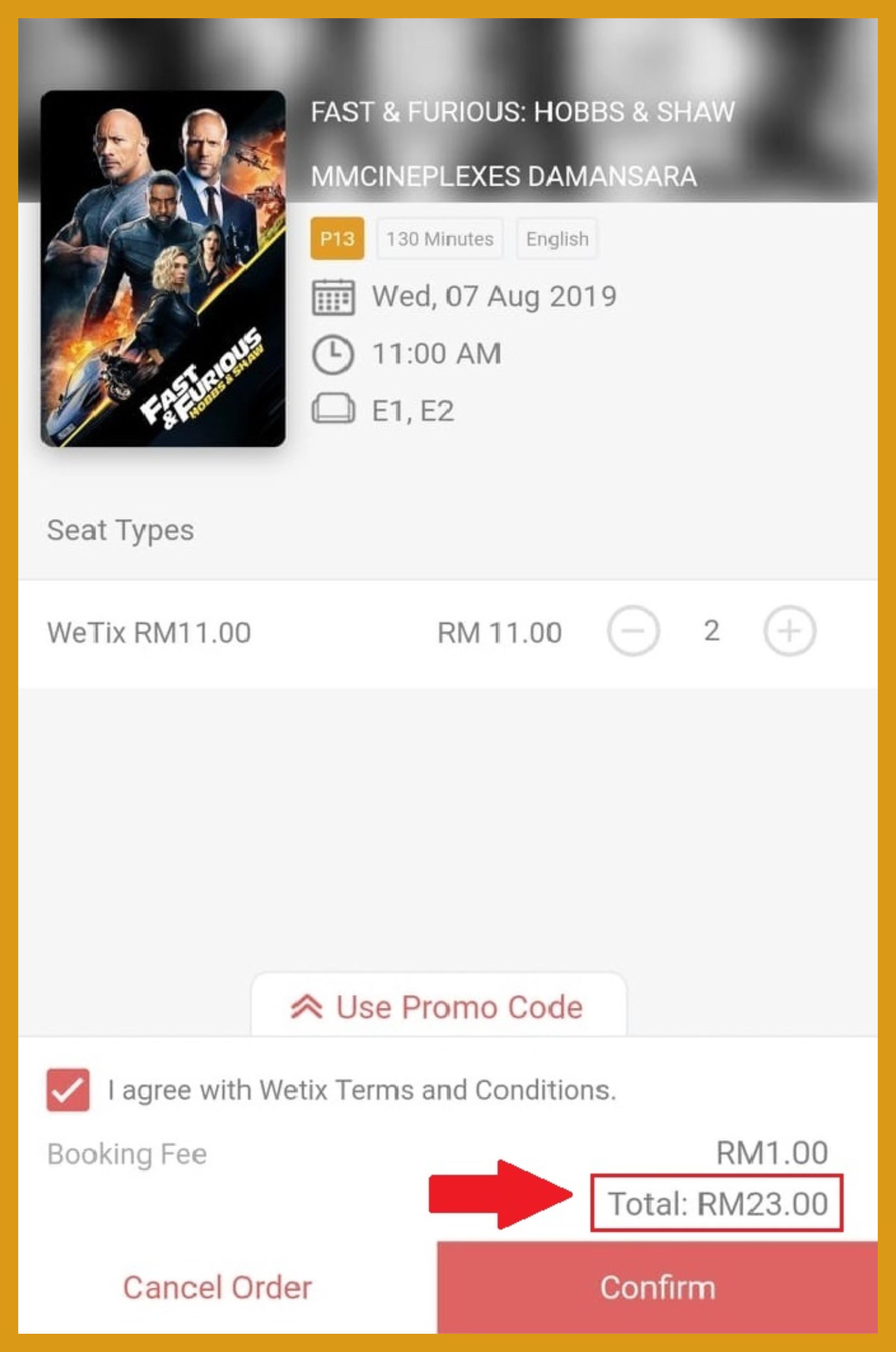This screenshot has width=896, height=1352.
Task: Uncheck the Wetix Terms and Conditions checkbox
Action: coord(68,1089)
